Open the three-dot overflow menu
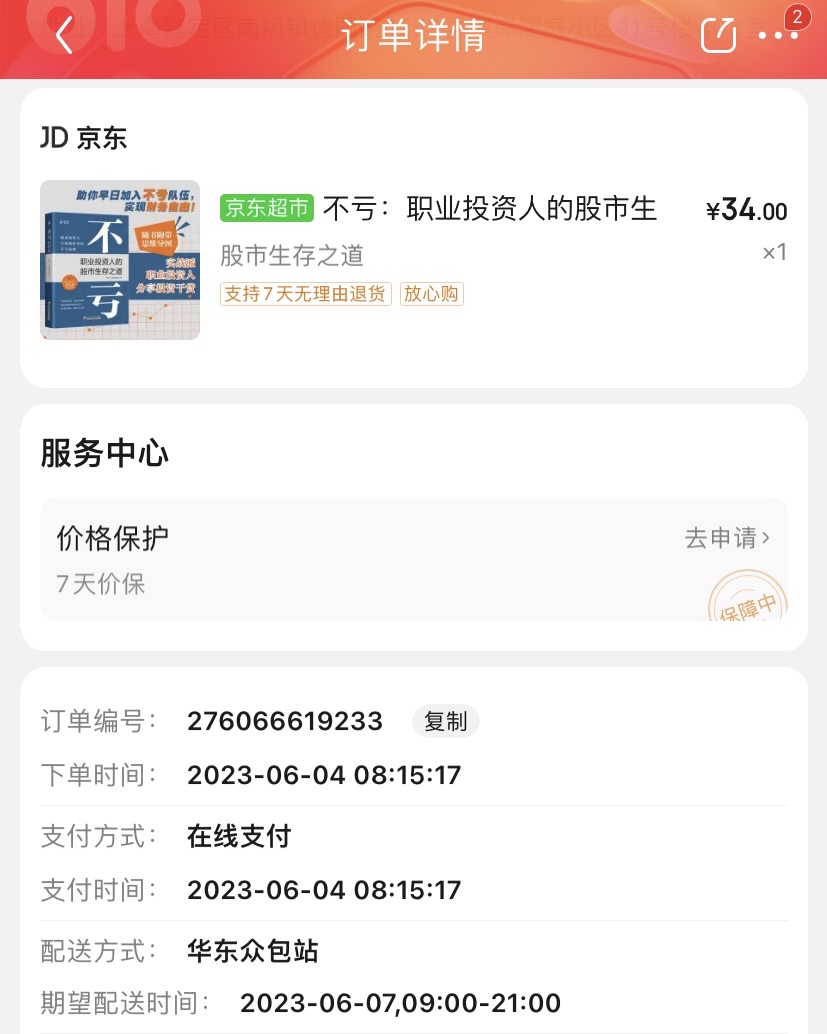The height and width of the screenshot is (1034, 827). point(778,36)
